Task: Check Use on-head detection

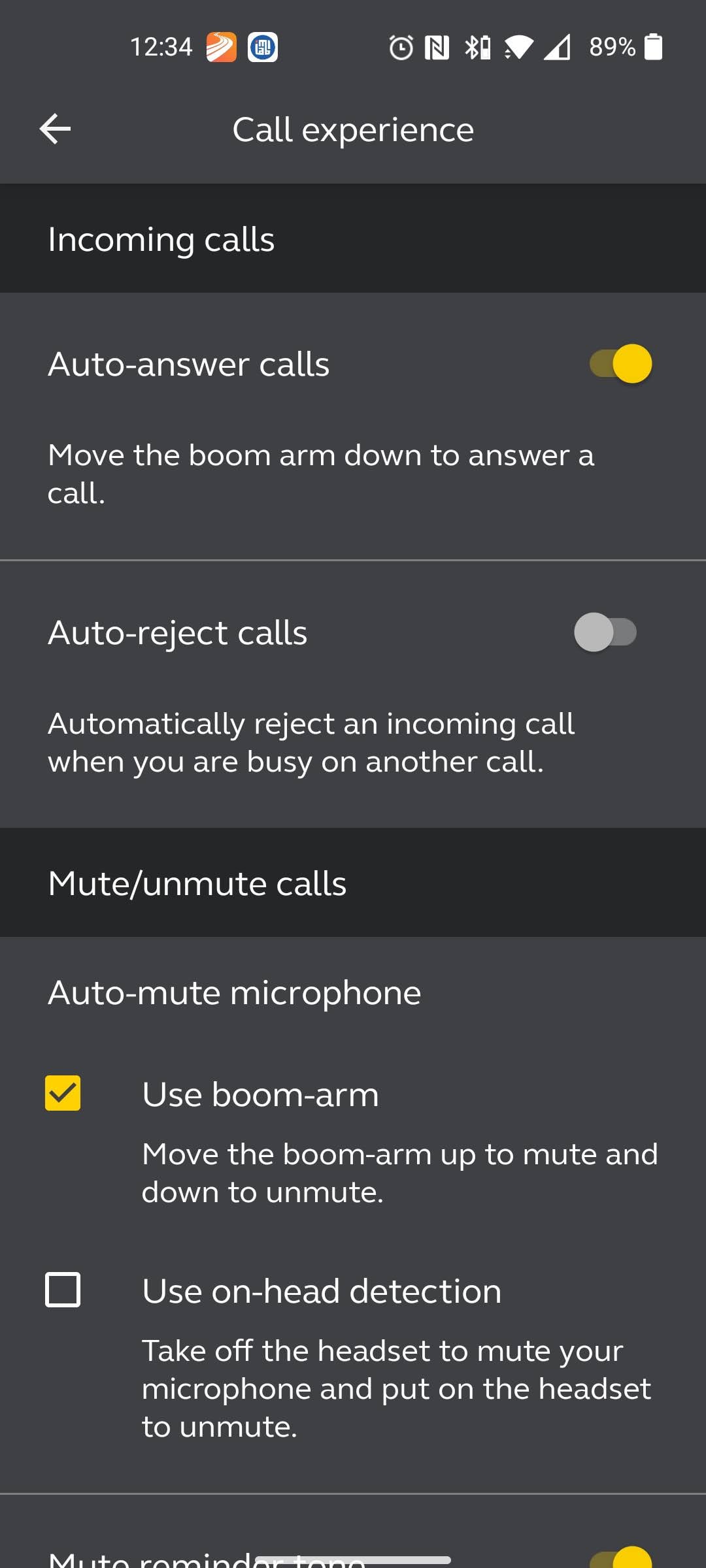Action: 63,1290
